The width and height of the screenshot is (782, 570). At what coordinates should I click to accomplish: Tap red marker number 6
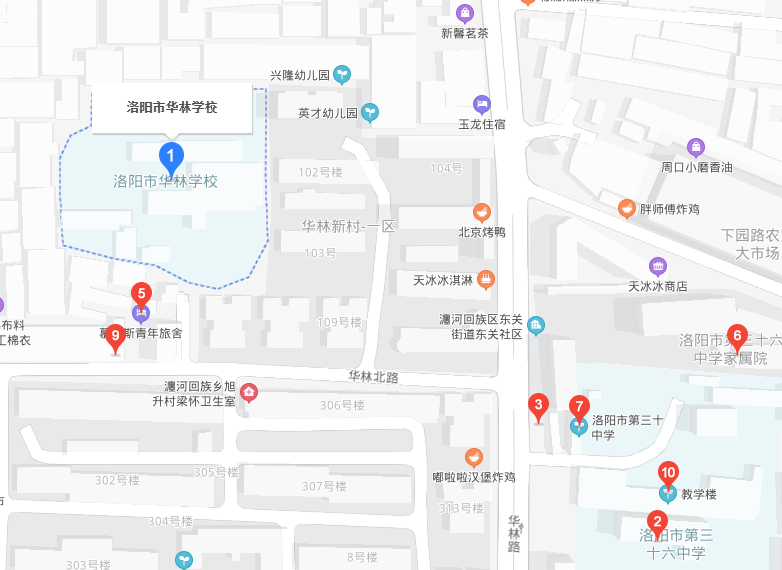(737, 337)
